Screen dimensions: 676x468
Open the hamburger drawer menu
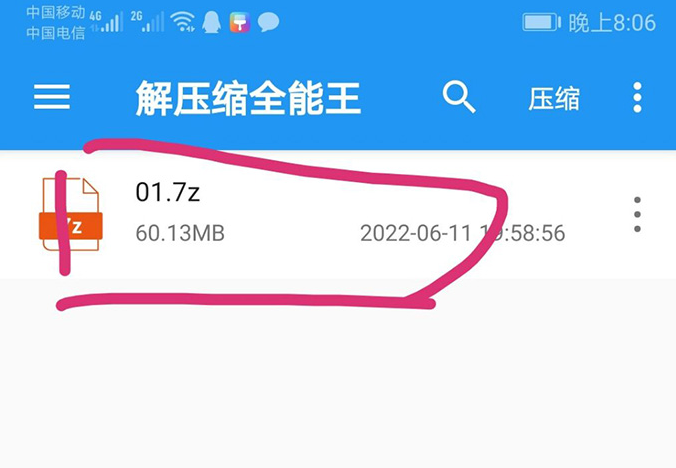pos(52,97)
